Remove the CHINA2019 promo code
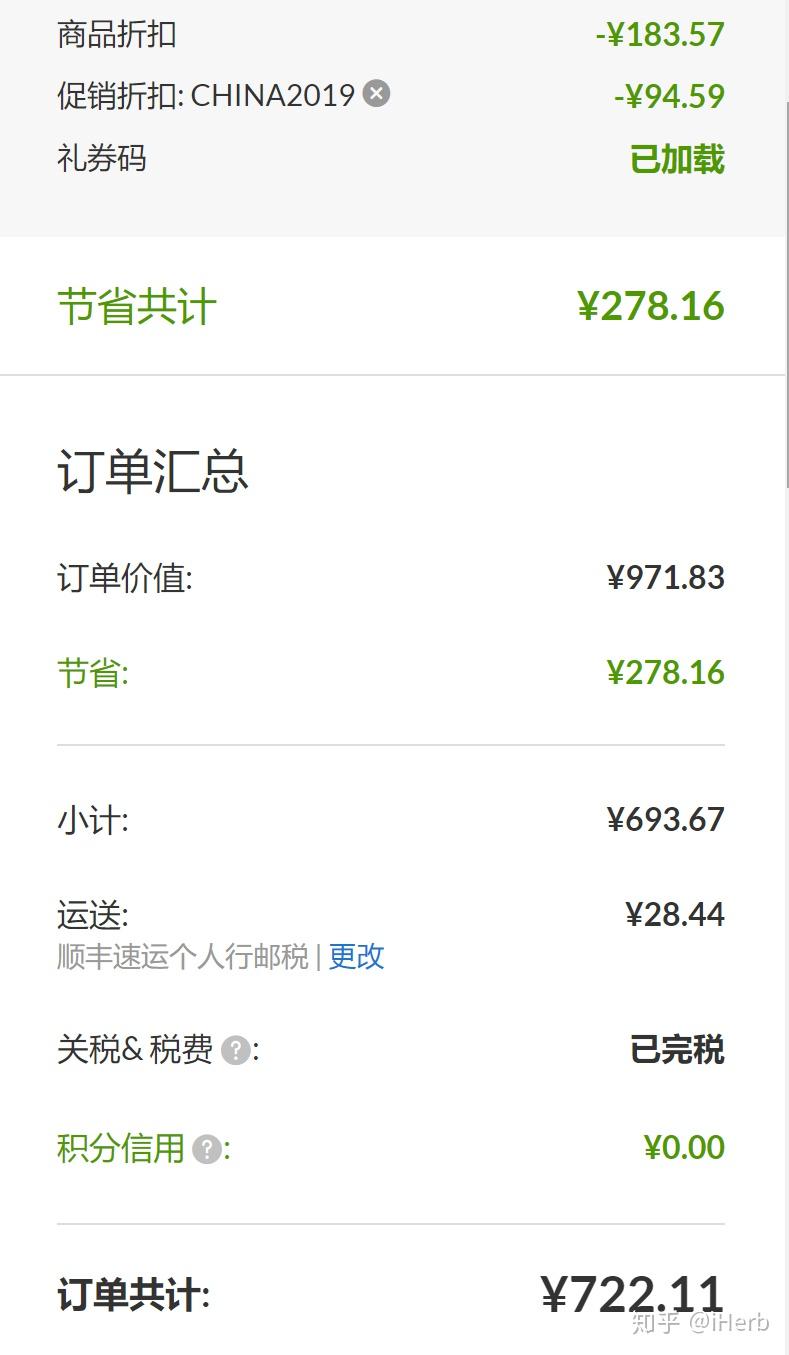 click(x=376, y=94)
